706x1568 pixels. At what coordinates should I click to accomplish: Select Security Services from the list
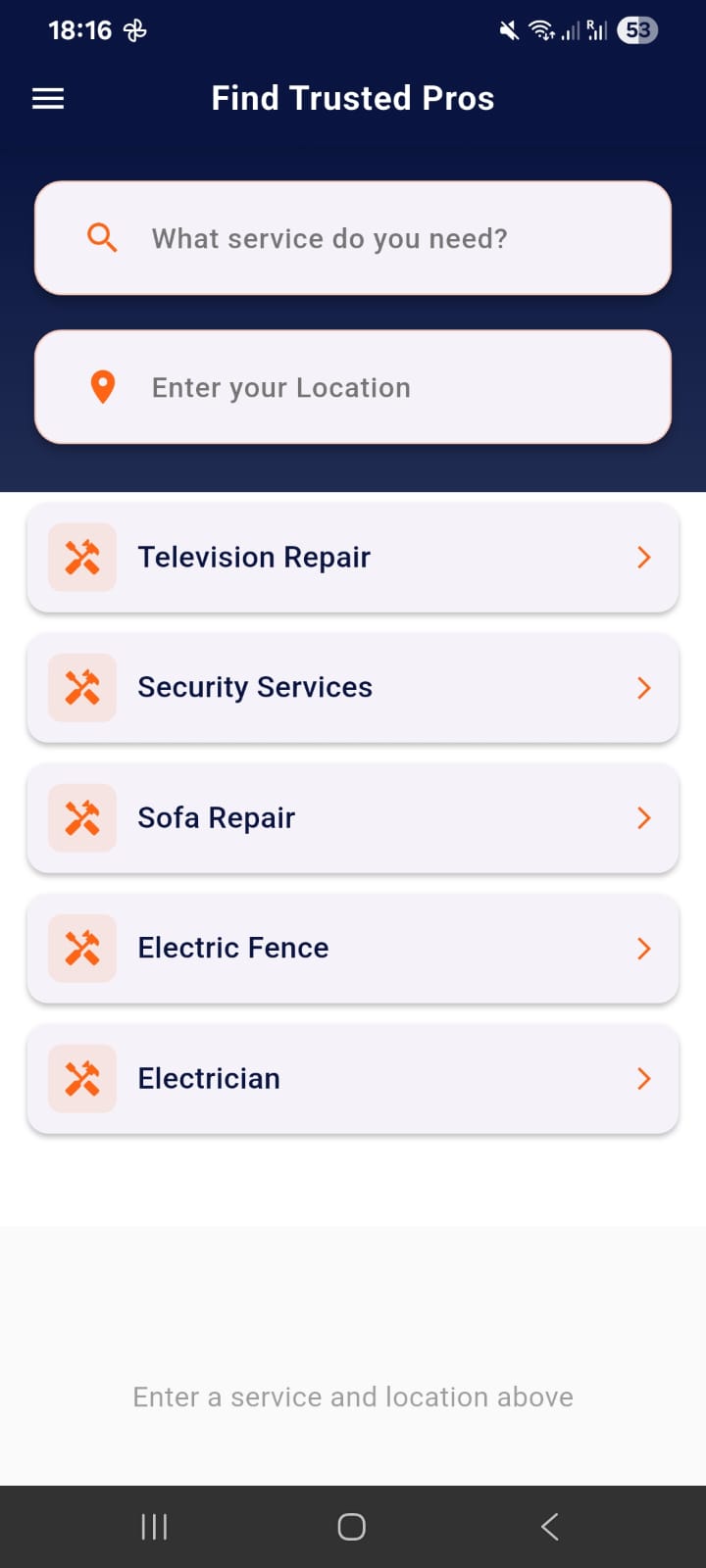[353, 688]
